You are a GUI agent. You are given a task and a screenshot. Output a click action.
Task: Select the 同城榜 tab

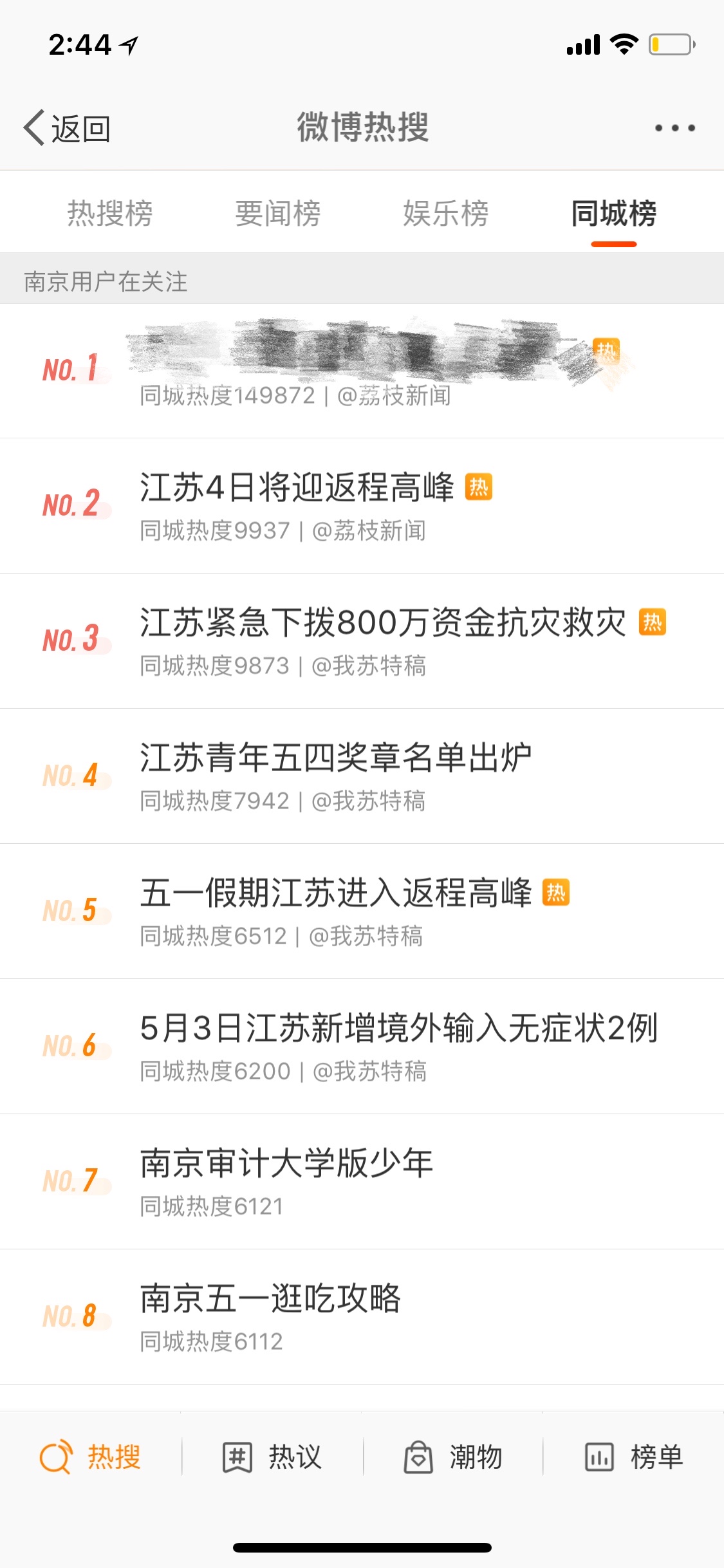click(x=613, y=214)
